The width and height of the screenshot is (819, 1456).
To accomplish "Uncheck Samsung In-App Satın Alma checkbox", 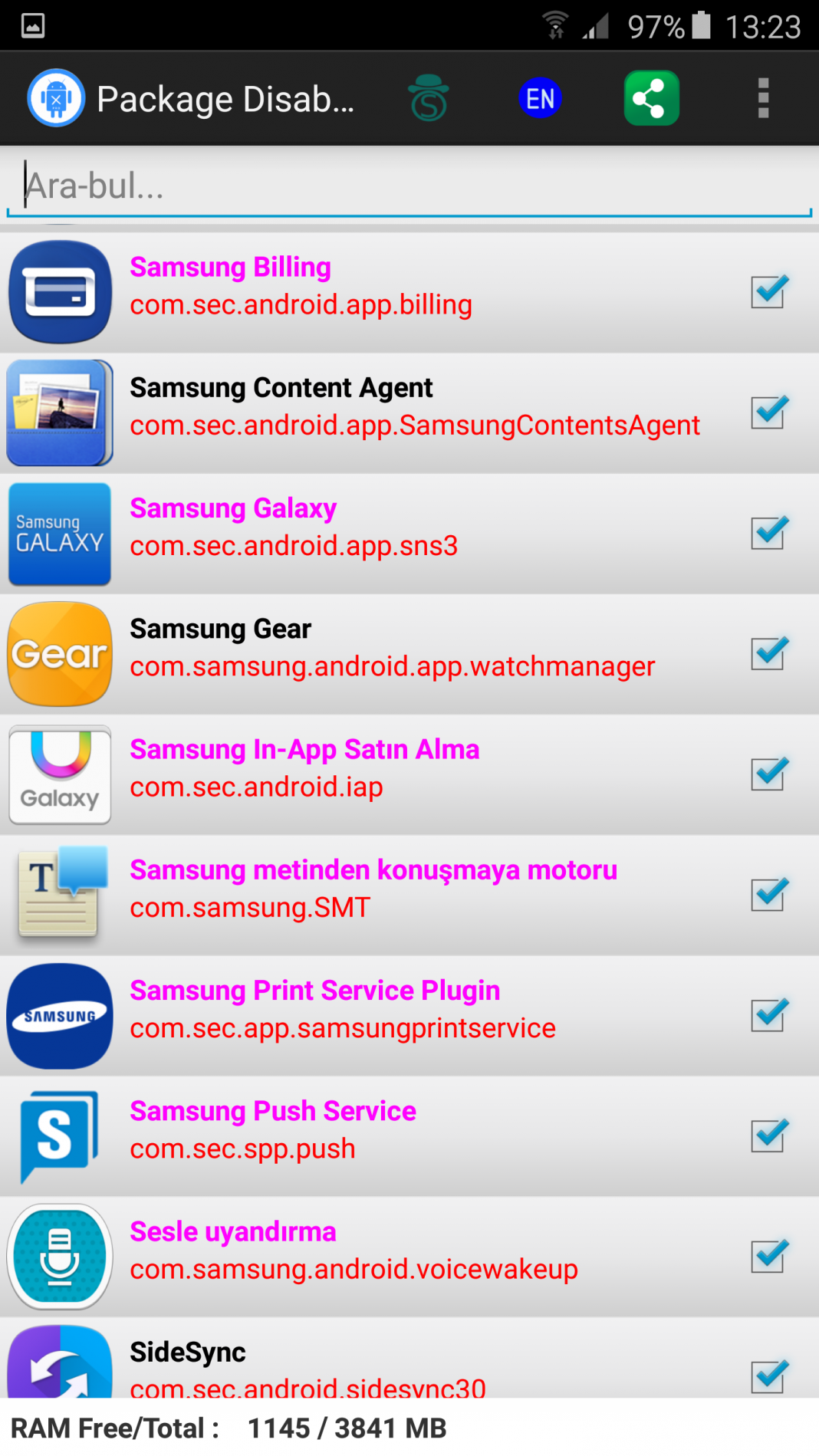I will point(768,774).
